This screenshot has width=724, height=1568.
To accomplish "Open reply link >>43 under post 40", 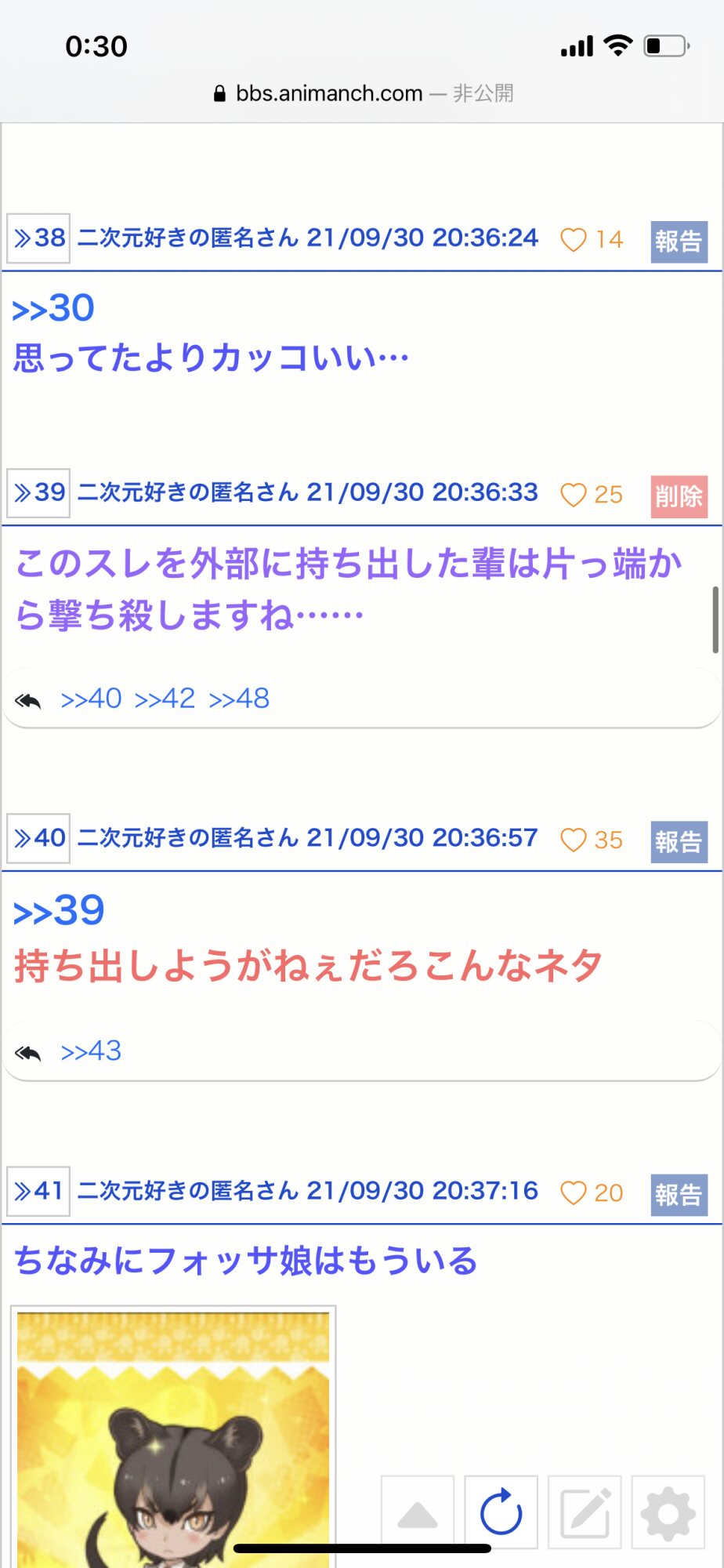I will (x=91, y=1051).
